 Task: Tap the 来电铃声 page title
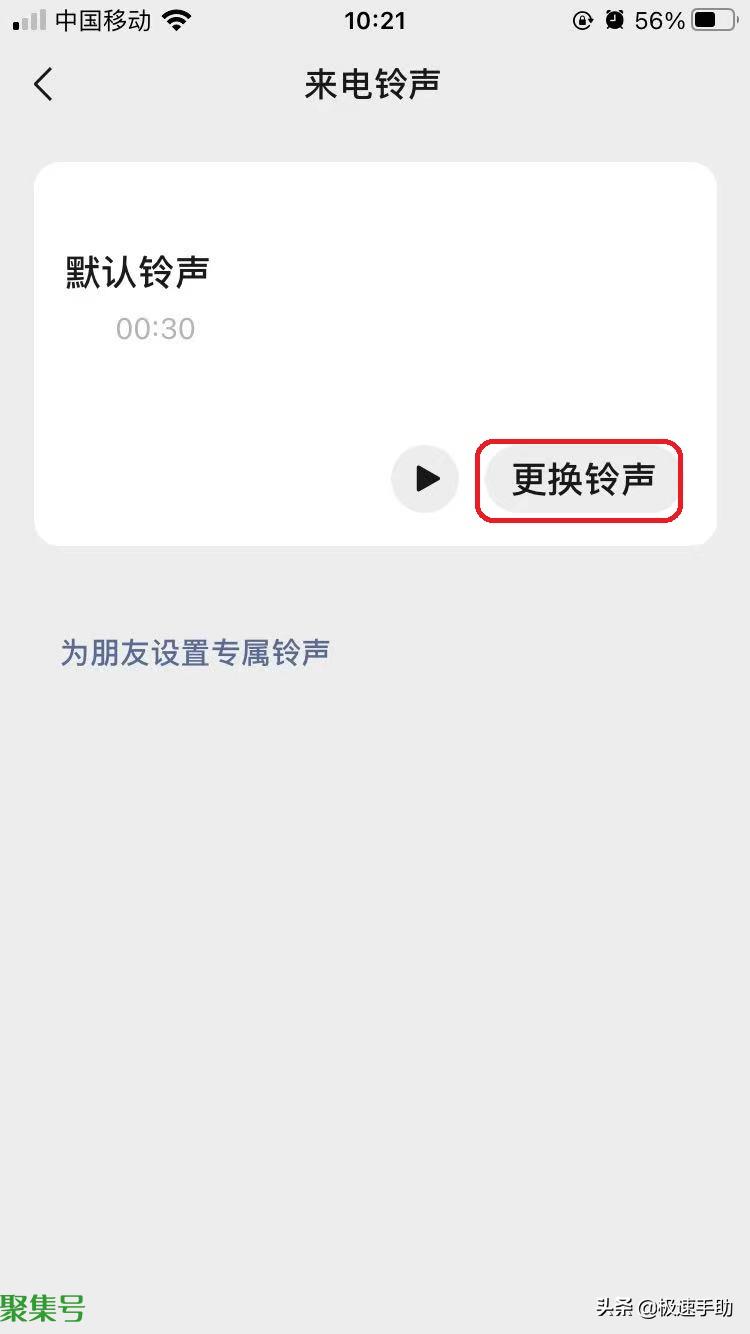click(374, 86)
